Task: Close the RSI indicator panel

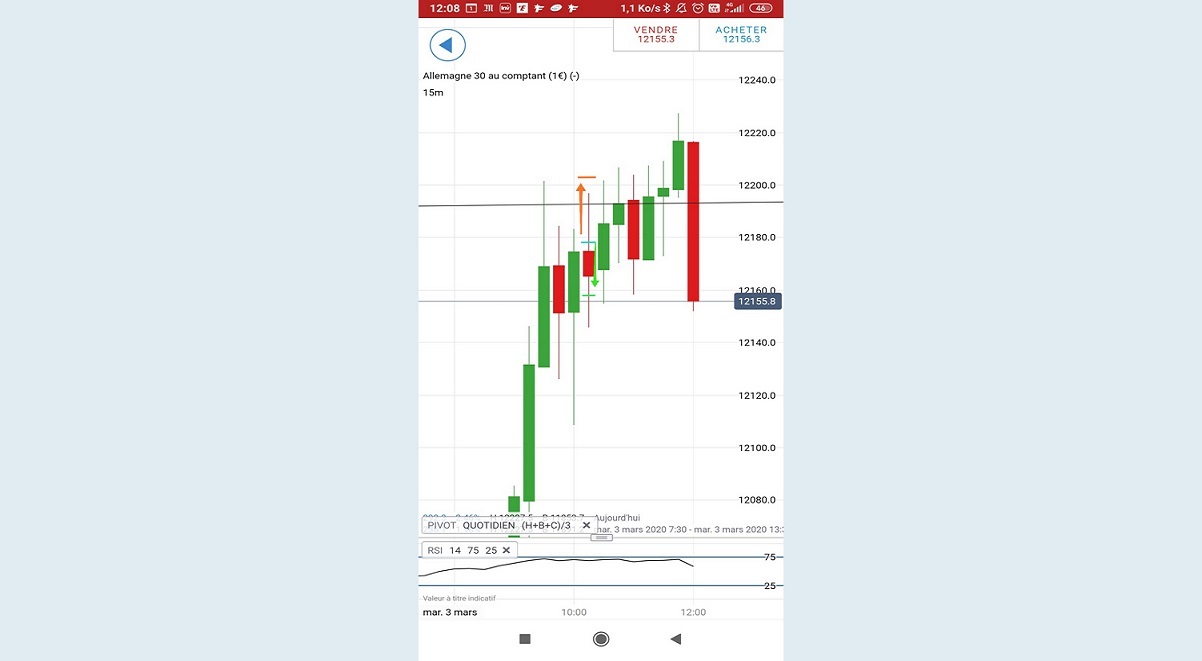Action: click(506, 550)
